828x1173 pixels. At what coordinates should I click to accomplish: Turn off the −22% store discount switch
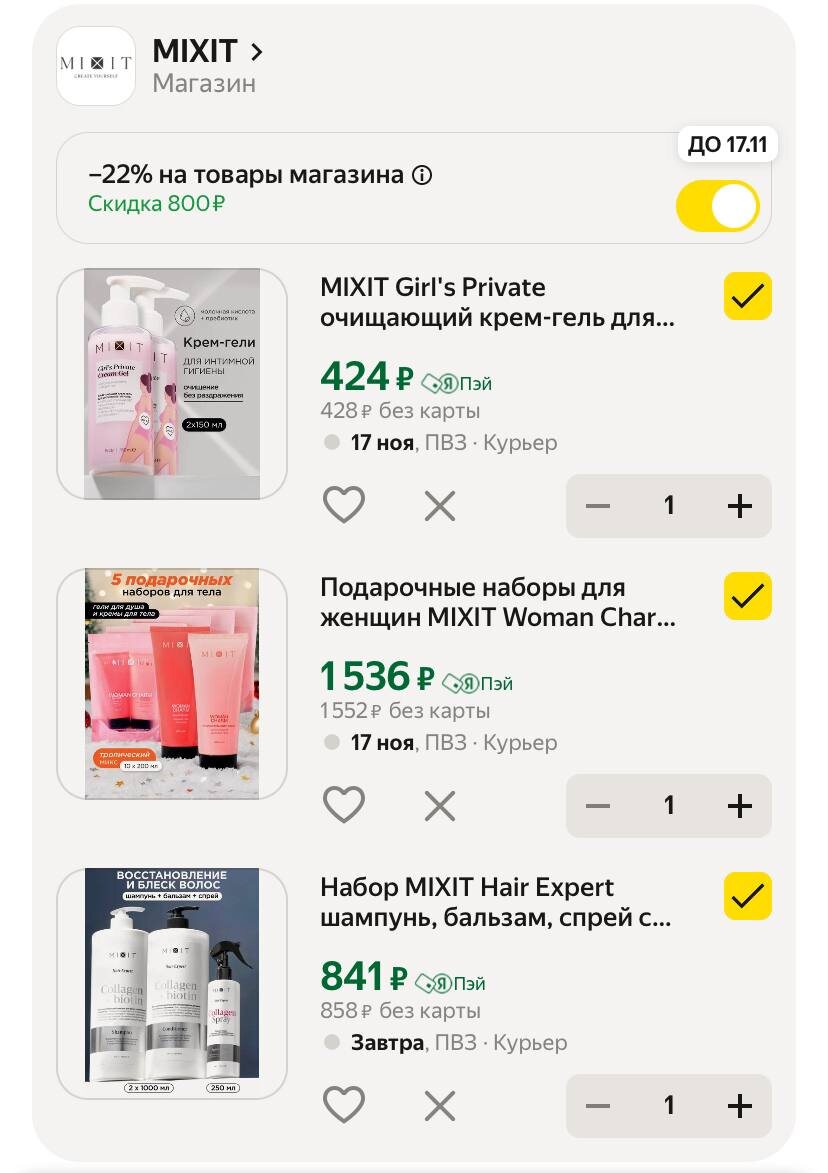717,206
